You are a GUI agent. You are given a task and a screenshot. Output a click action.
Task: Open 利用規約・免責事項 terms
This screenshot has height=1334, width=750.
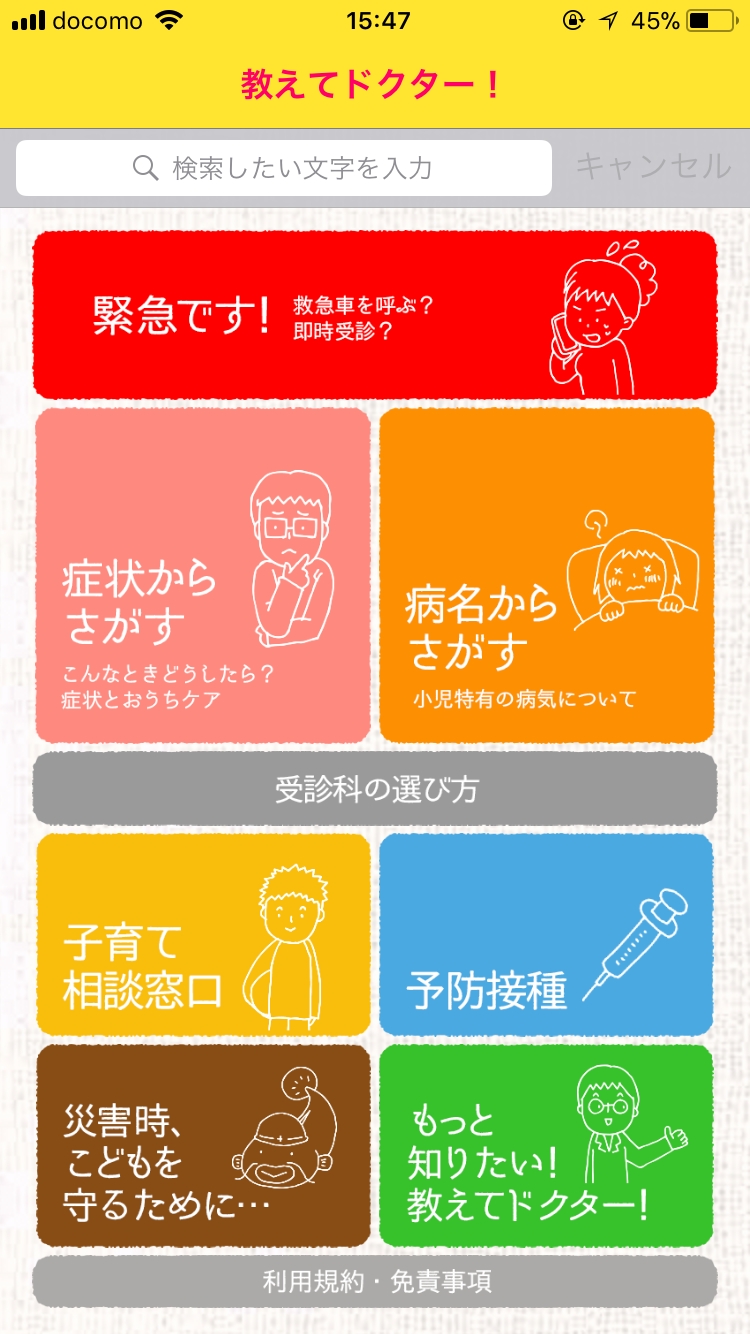point(375,1282)
